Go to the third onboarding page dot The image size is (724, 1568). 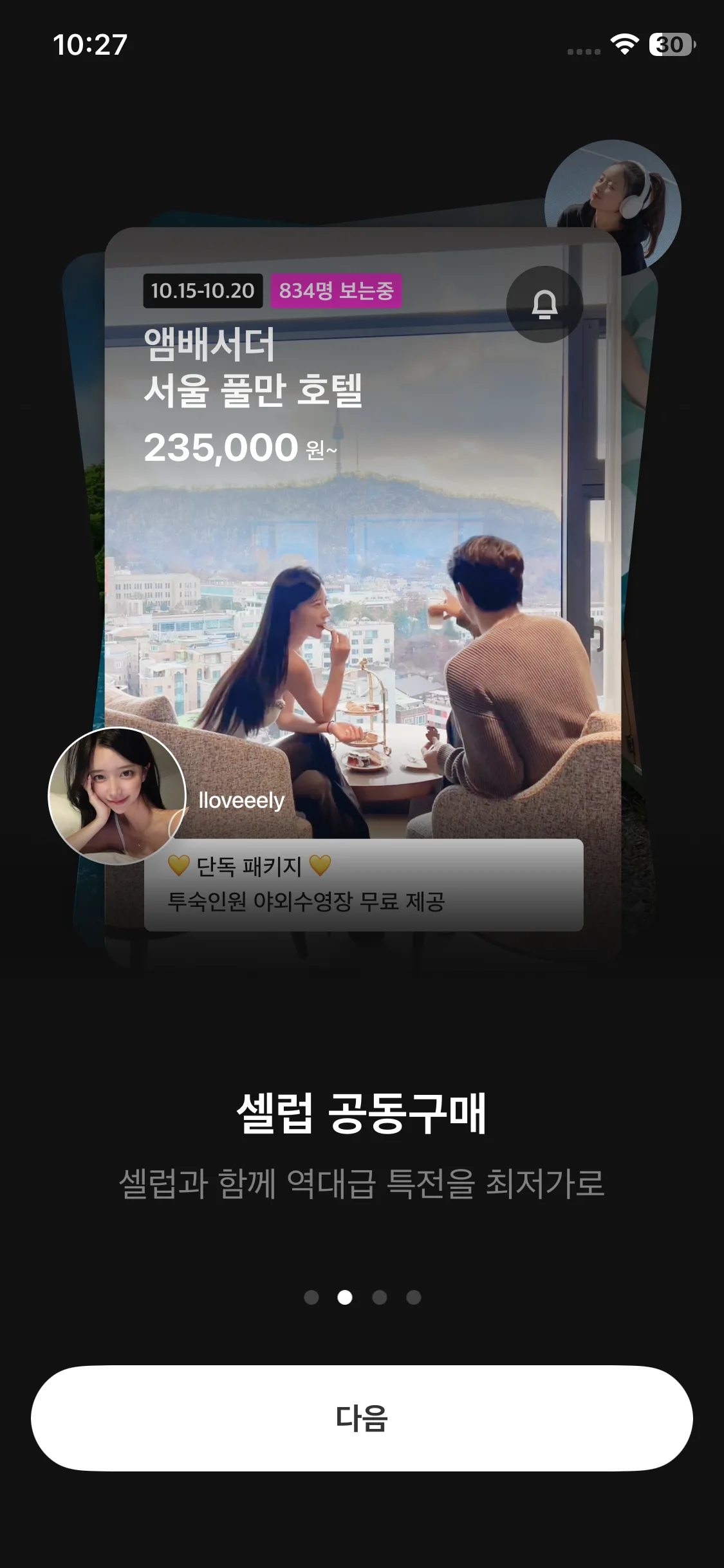(x=380, y=1297)
